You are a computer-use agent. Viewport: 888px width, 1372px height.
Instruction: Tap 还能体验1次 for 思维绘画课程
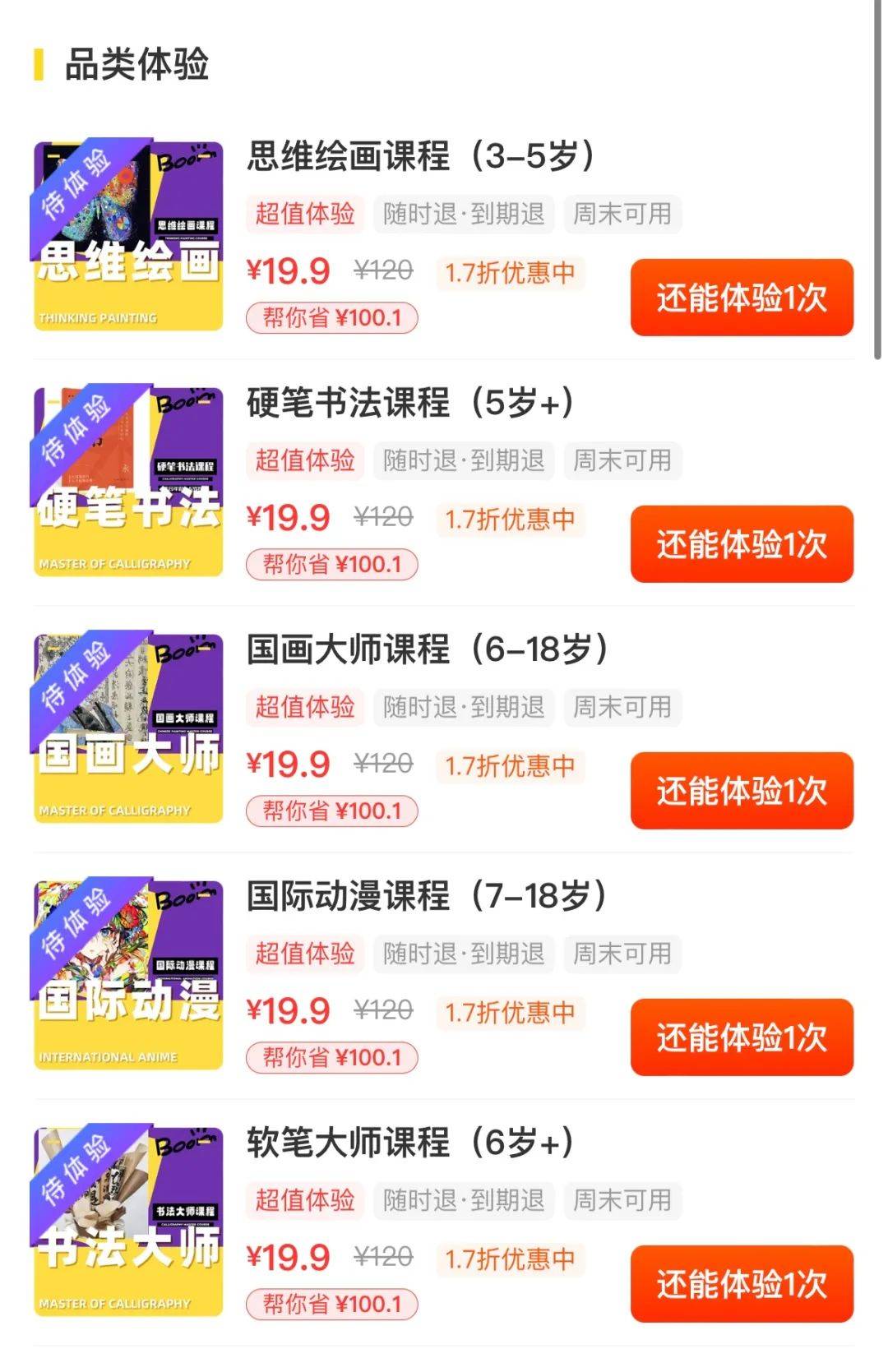coord(741,298)
